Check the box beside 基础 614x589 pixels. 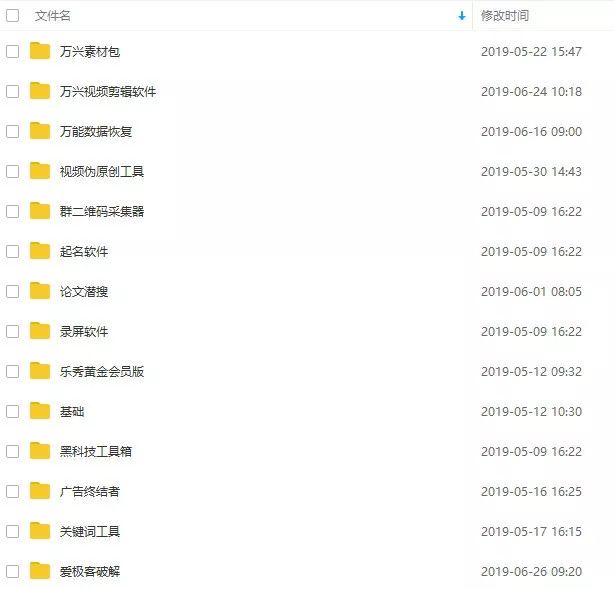(x=12, y=411)
